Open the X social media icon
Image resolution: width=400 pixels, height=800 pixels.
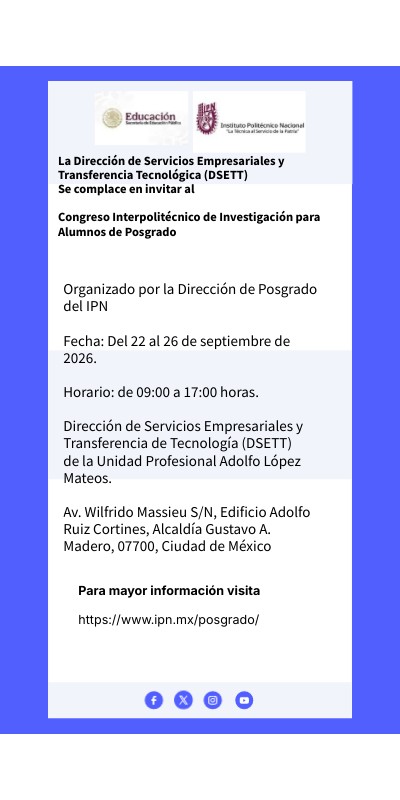(183, 700)
